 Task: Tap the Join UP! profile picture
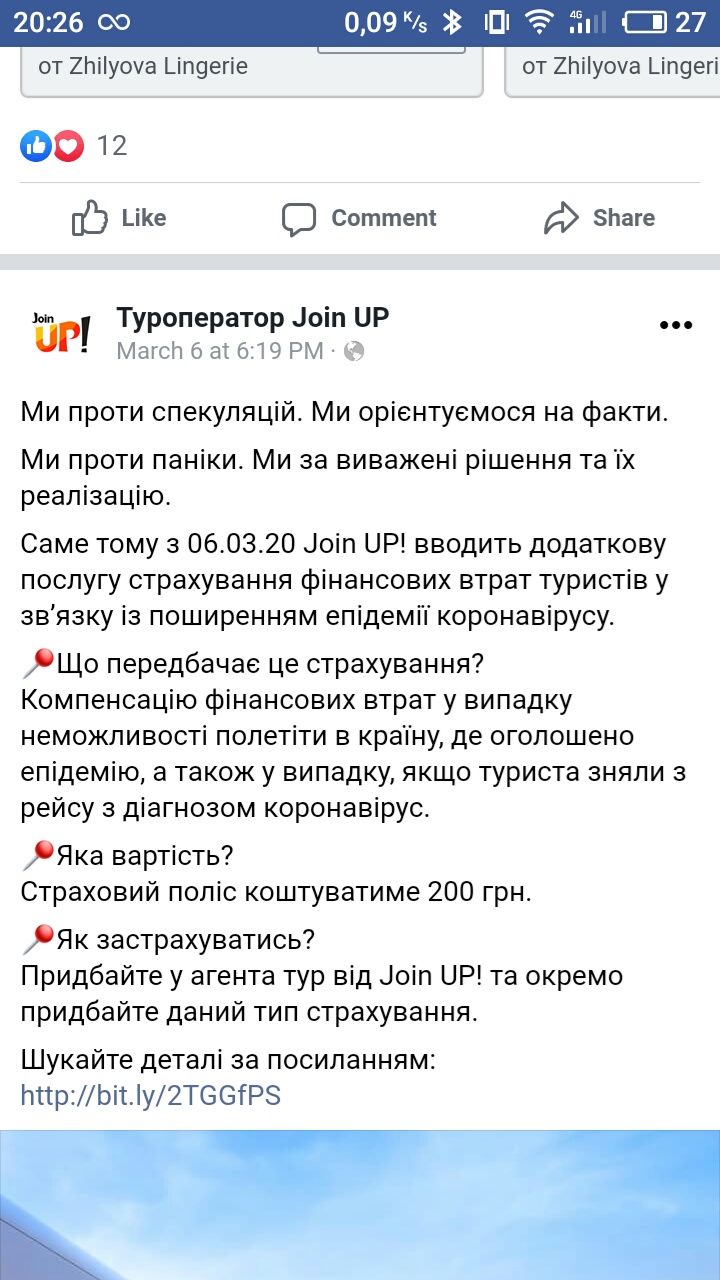click(x=60, y=333)
